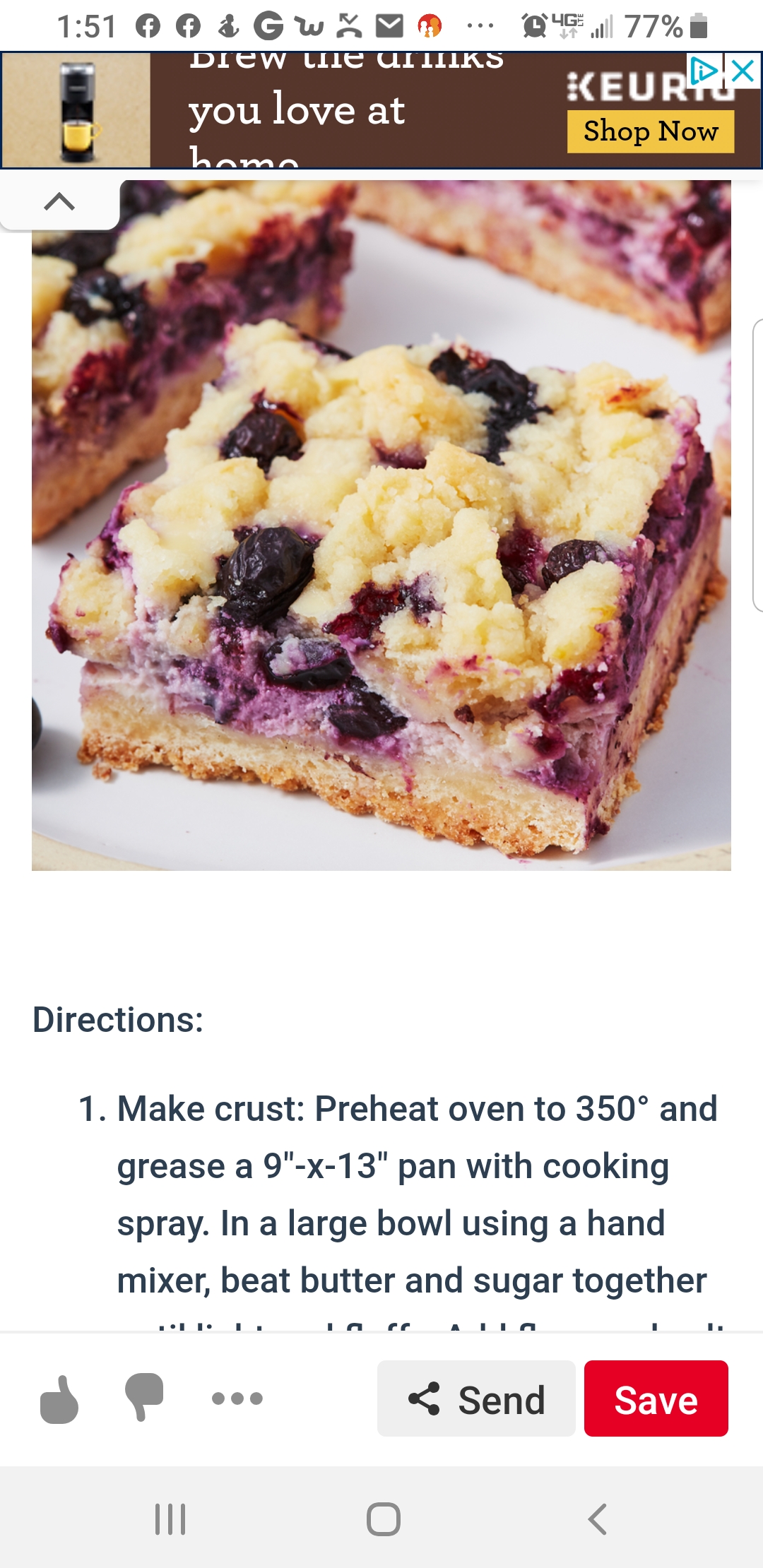Save this blueberry bar recipe
763x1568 pixels.
click(656, 1398)
